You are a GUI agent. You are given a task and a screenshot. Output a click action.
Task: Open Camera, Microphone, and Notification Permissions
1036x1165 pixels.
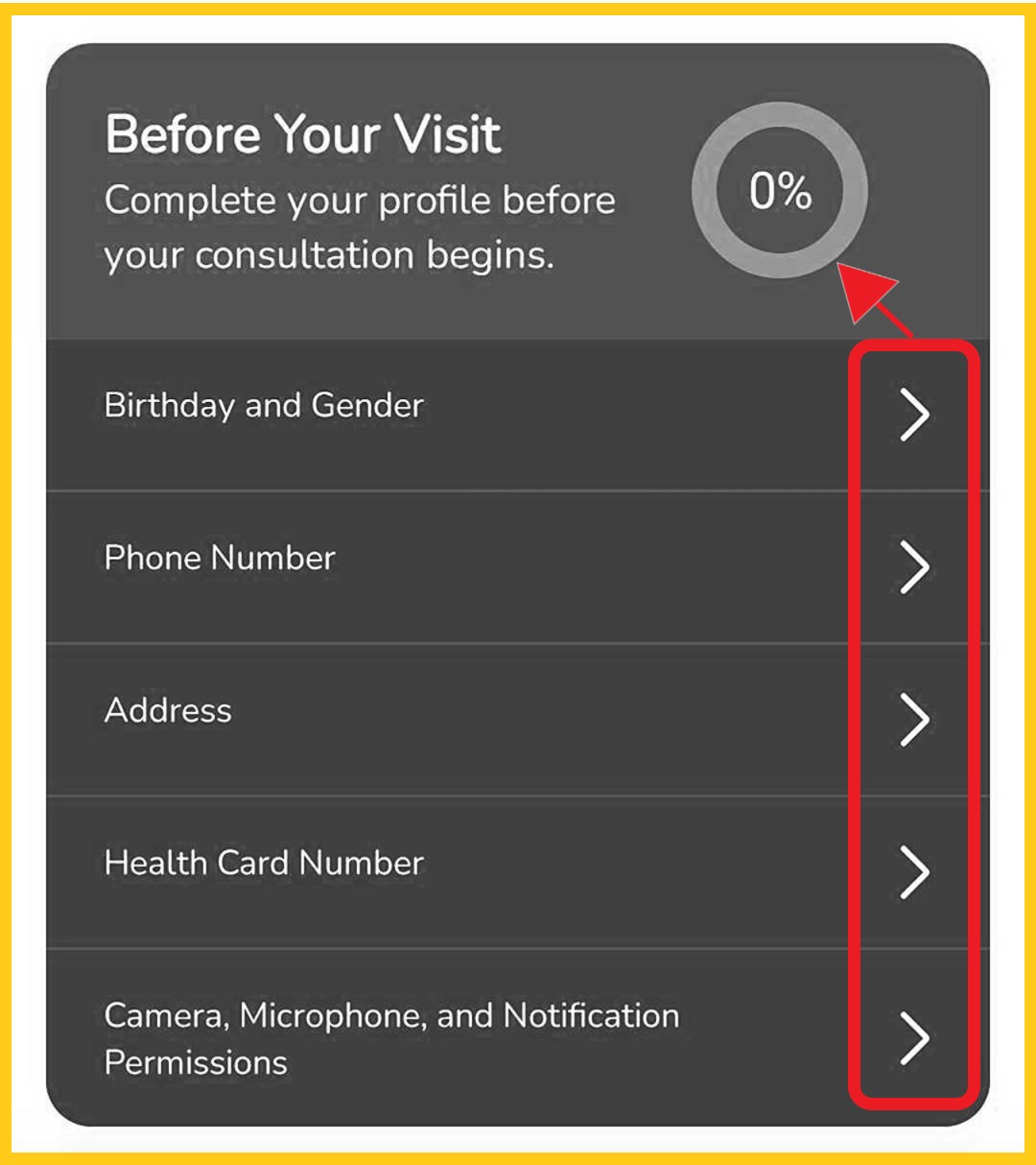click(518, 1037)
